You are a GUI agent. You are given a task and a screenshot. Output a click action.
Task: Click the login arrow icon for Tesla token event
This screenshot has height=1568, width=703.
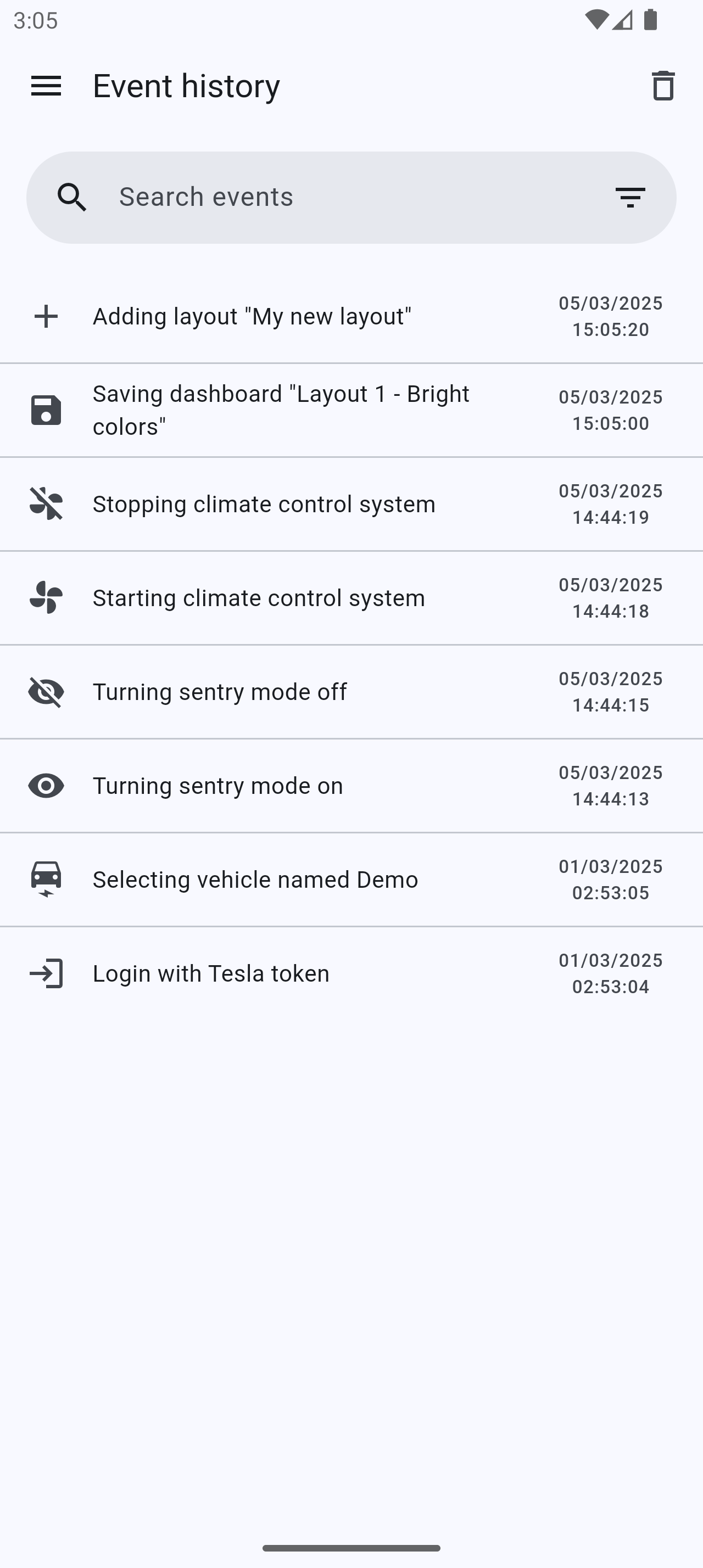coord(46,973)
